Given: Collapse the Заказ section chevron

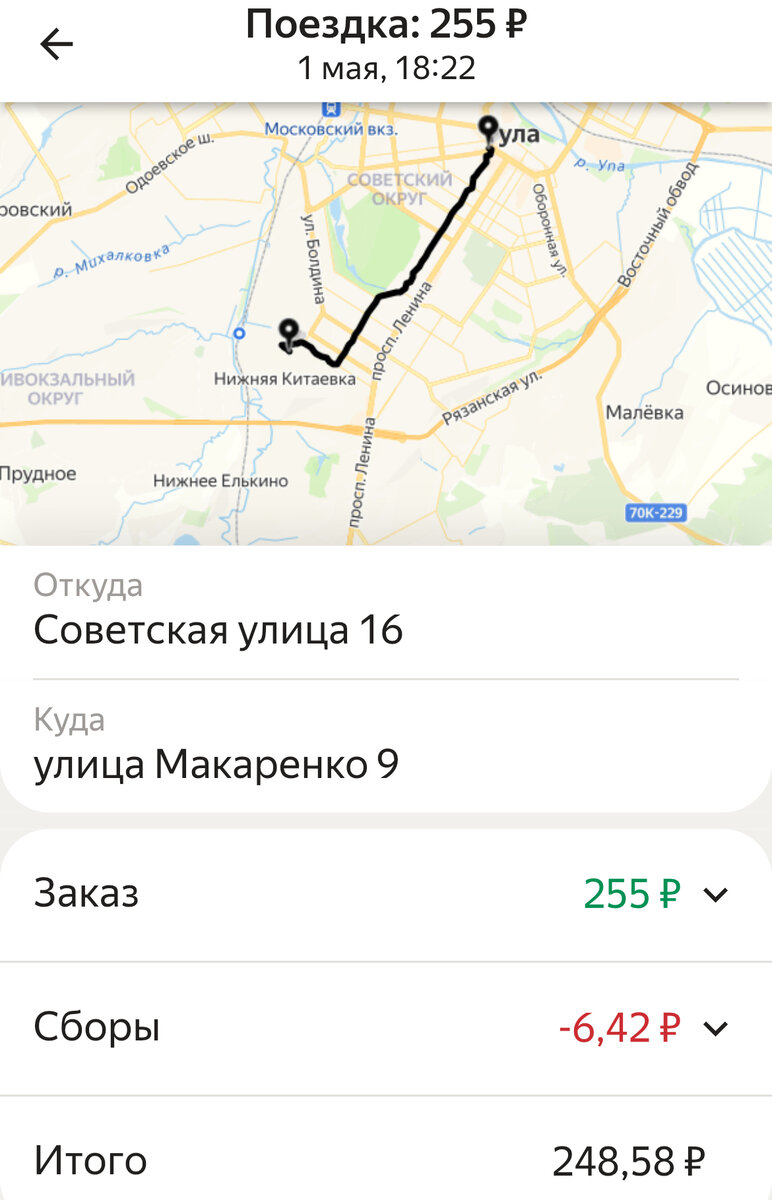Looking at the screenshot, I should point(716,893).
